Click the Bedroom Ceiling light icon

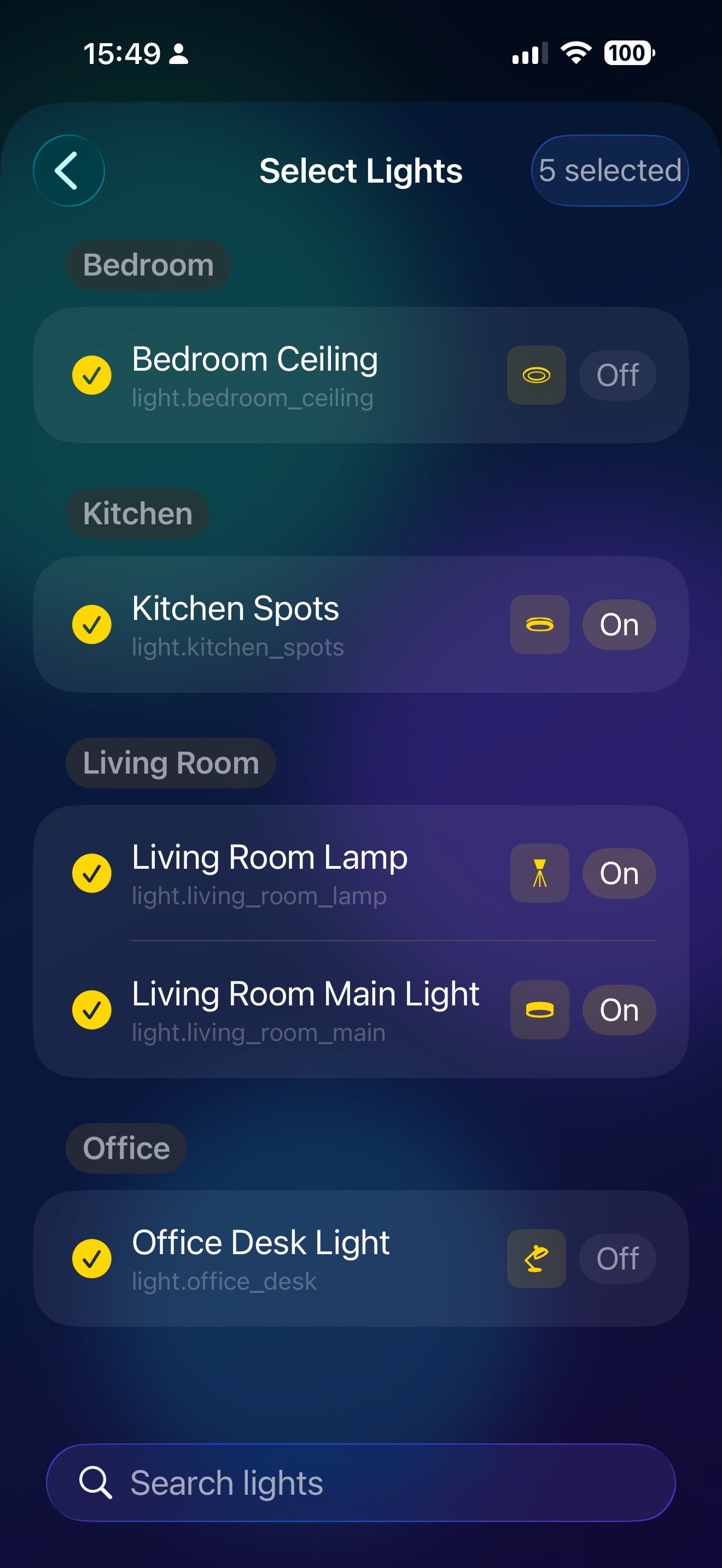coord(537,376)
